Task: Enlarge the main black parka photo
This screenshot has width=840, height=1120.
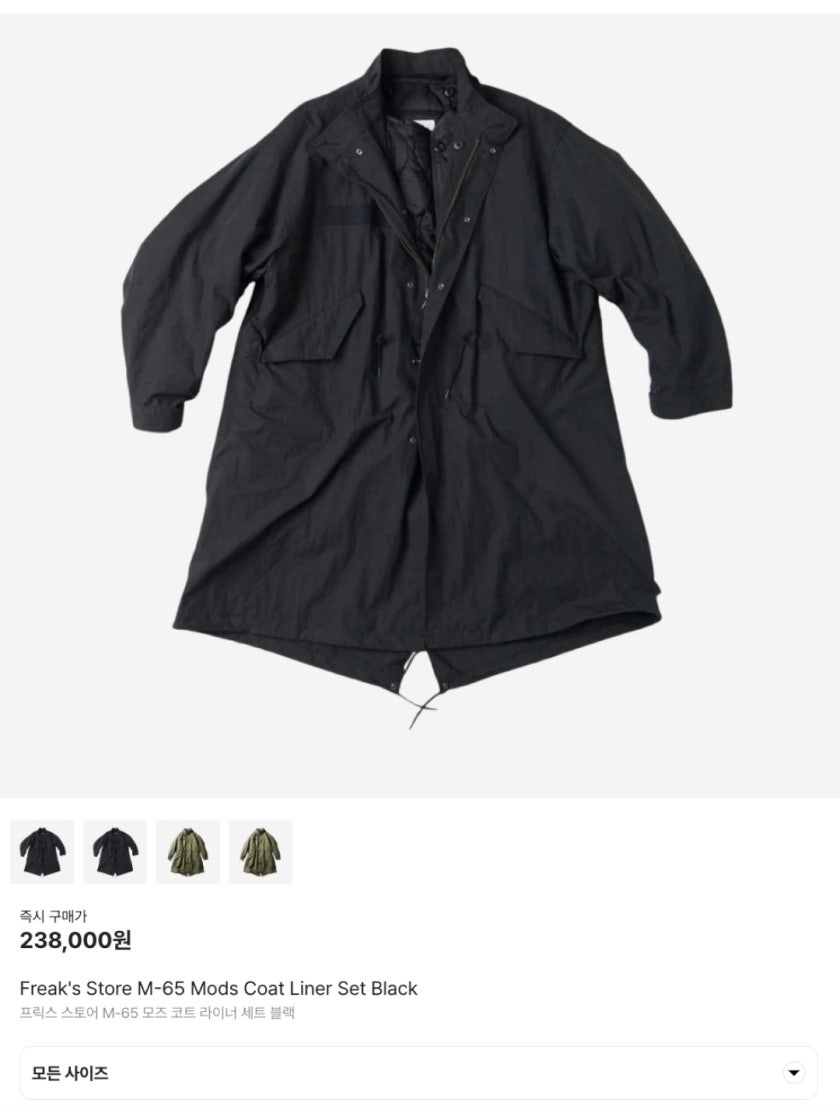Action: coord(420,400)
